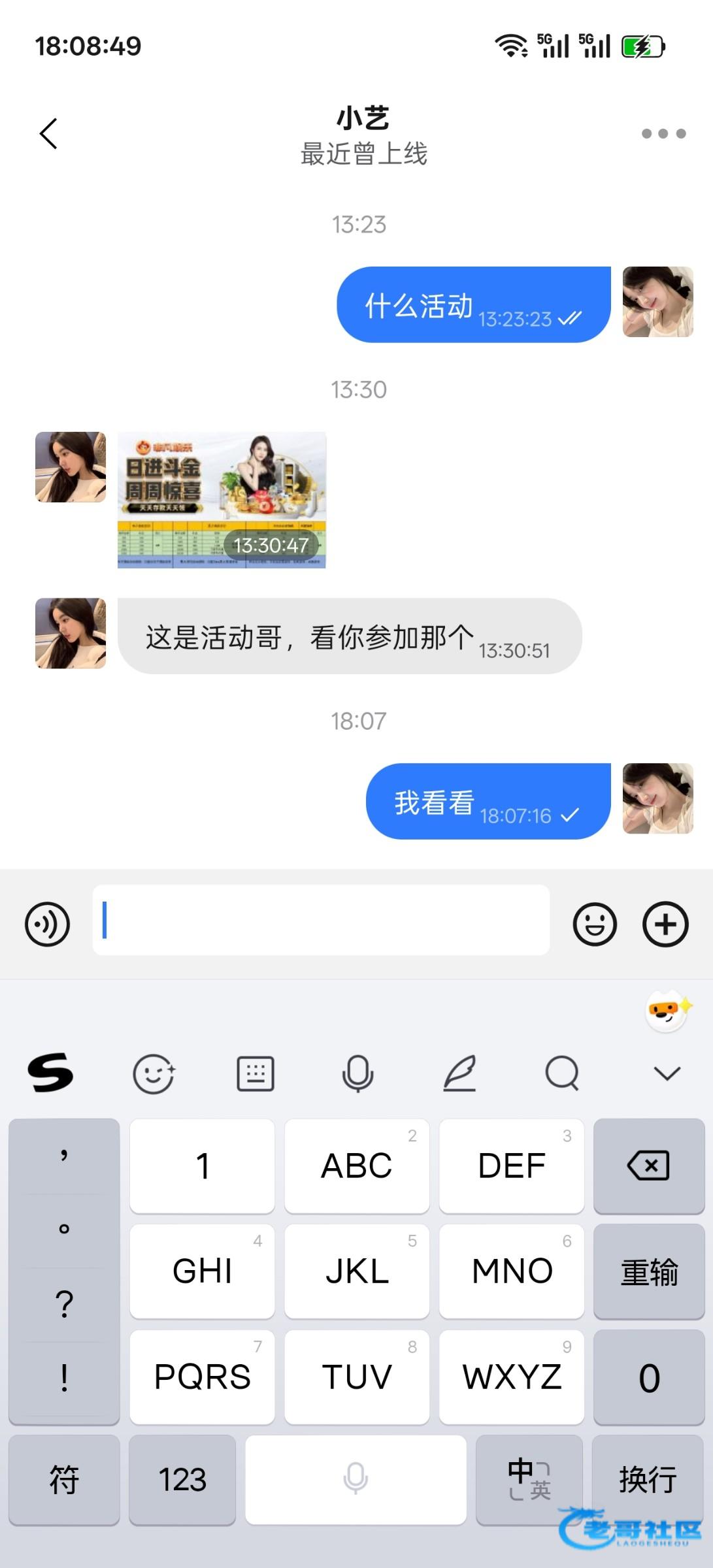
Task: Open the emoji picker next to the input
Action: [594, 924]
